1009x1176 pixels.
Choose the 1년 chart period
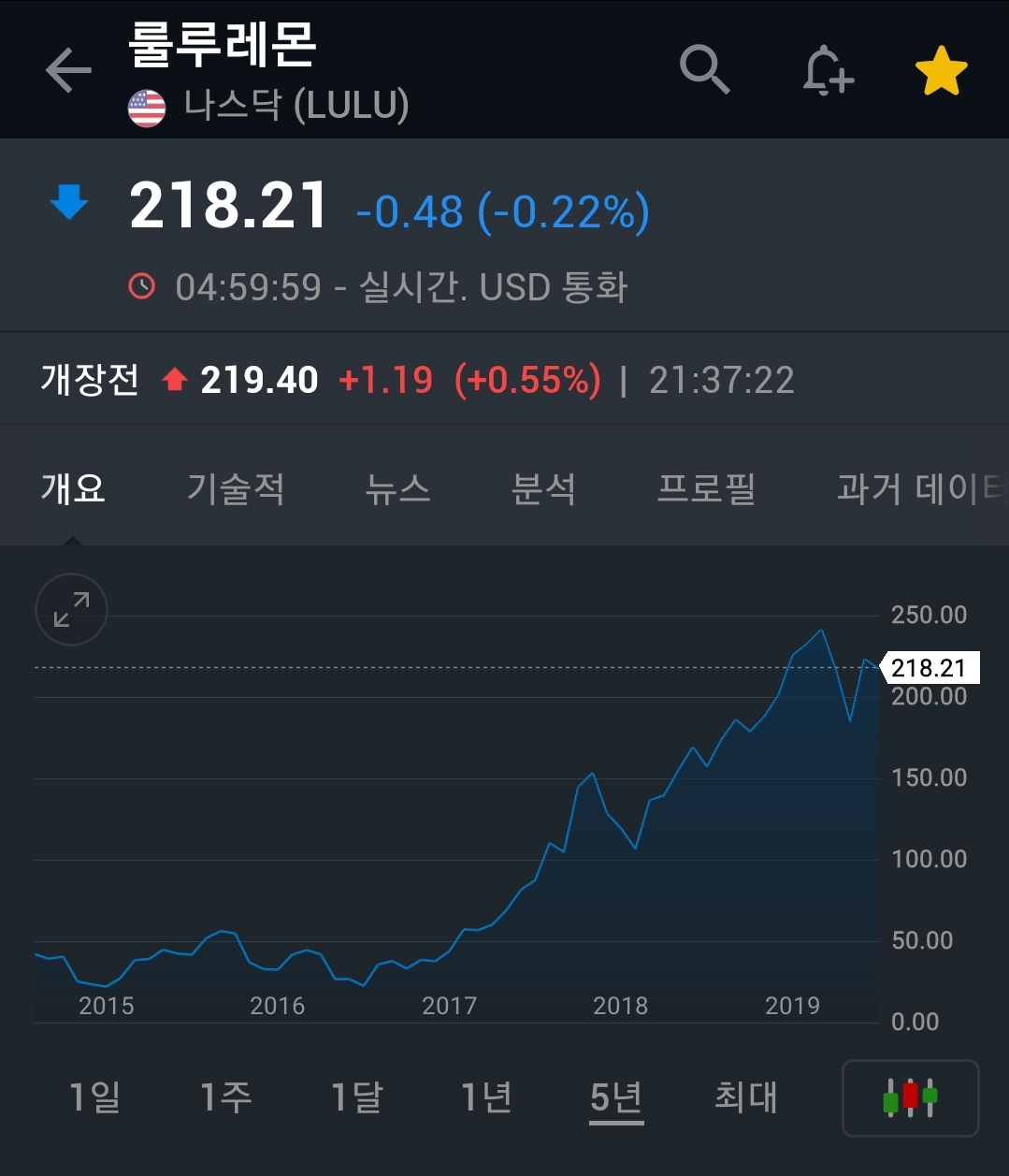coord(486,1096)
